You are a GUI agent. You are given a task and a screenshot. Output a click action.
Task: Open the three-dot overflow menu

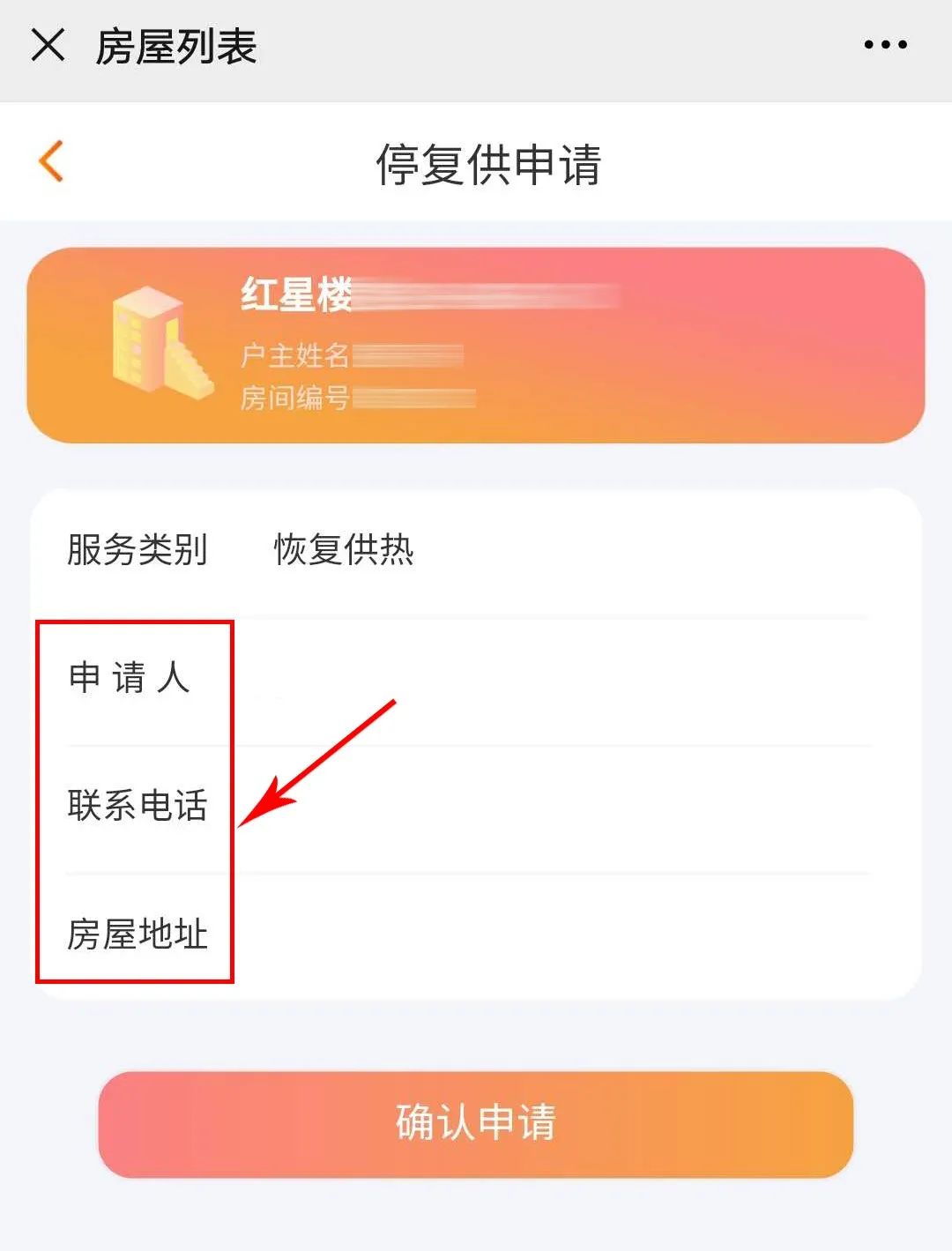pos(885,45)
